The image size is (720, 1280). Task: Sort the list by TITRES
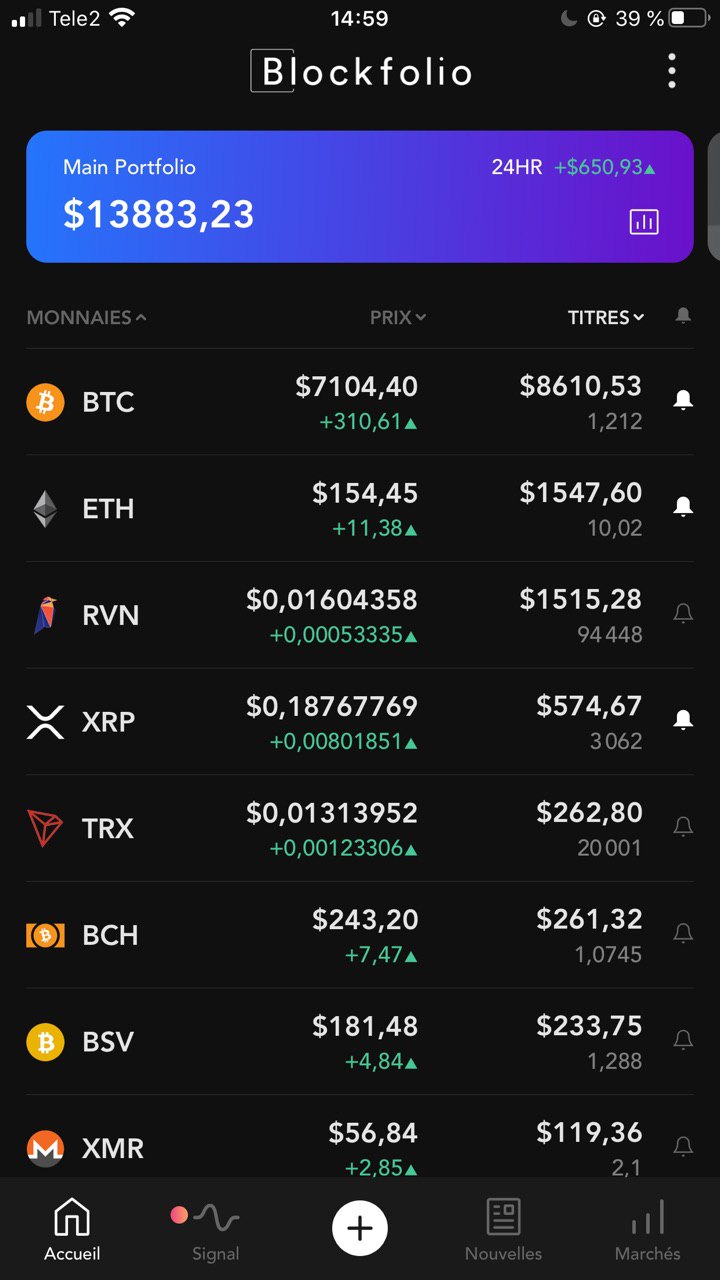point(606,317)
